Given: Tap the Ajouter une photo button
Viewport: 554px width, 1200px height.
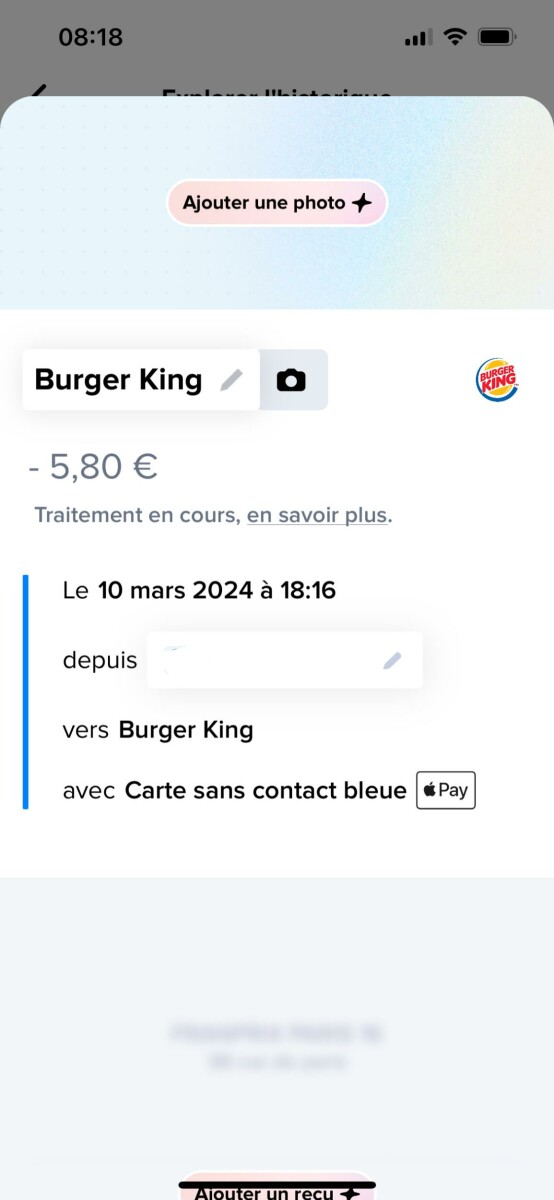Looking at the screenshot, I should tap(276, 203).
